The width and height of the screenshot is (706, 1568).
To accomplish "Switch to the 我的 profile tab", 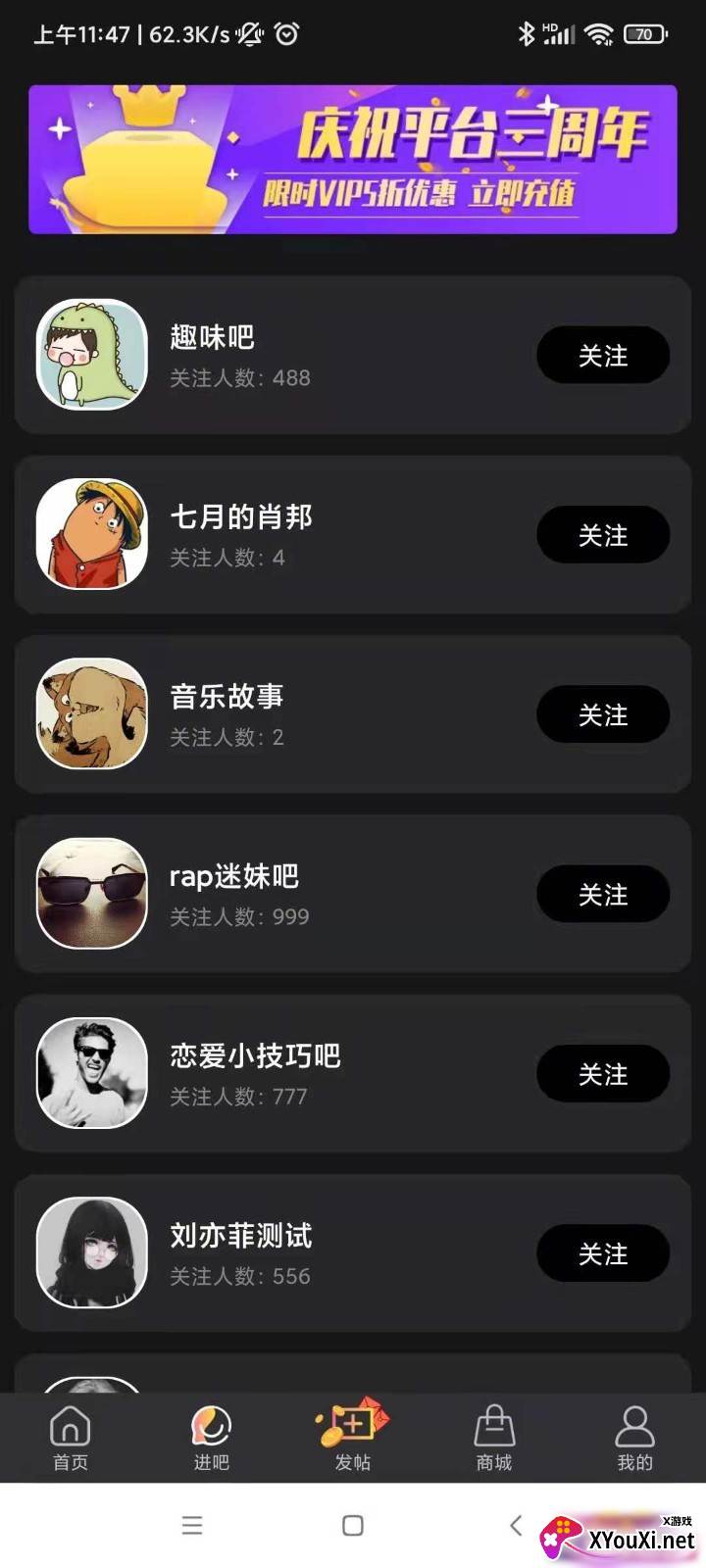I will point(634,1438).
